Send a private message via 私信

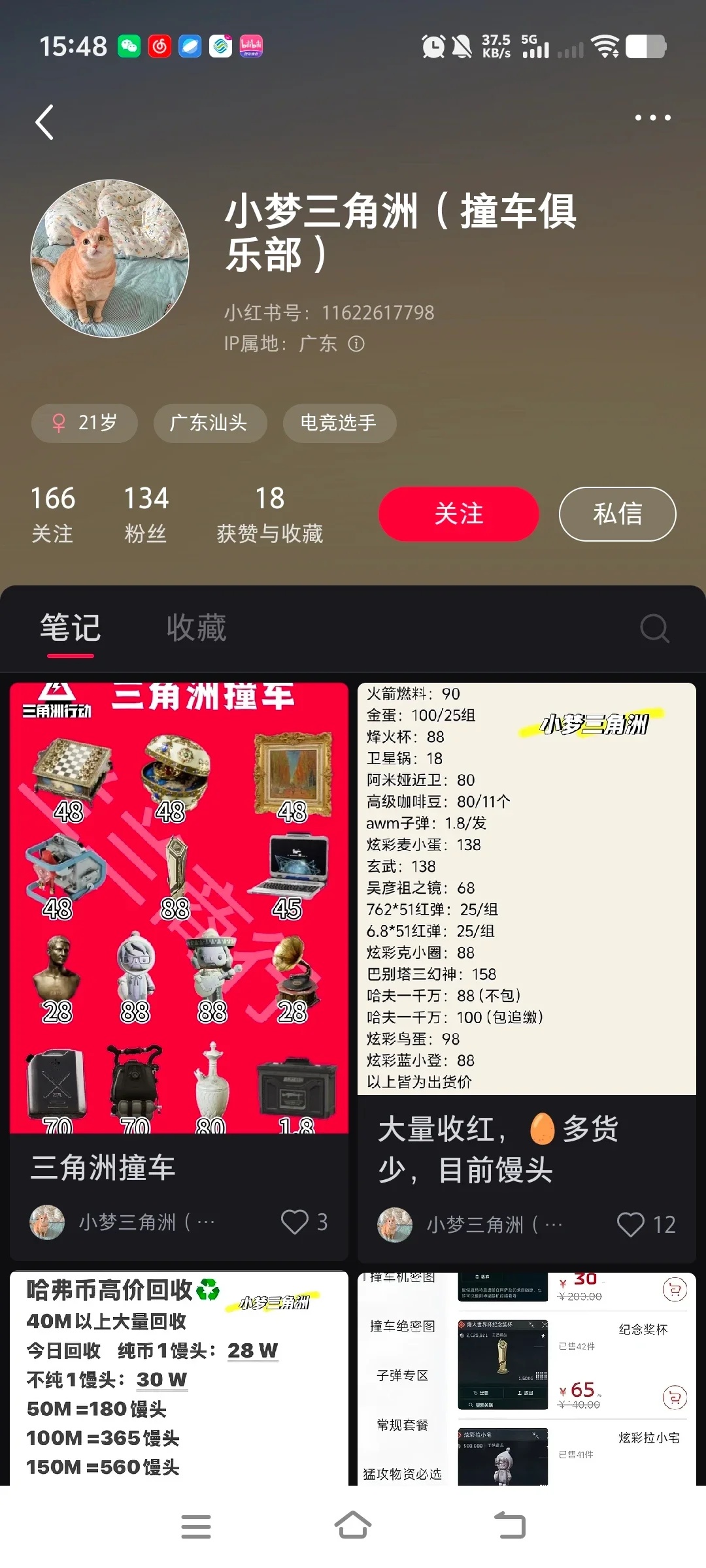617,514
